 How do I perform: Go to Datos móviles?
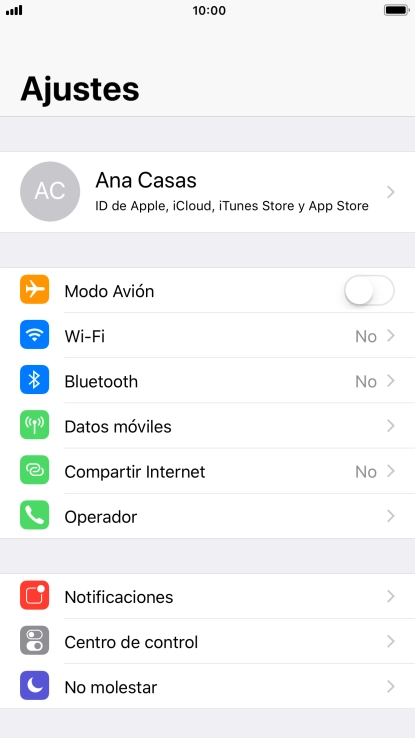208,426
